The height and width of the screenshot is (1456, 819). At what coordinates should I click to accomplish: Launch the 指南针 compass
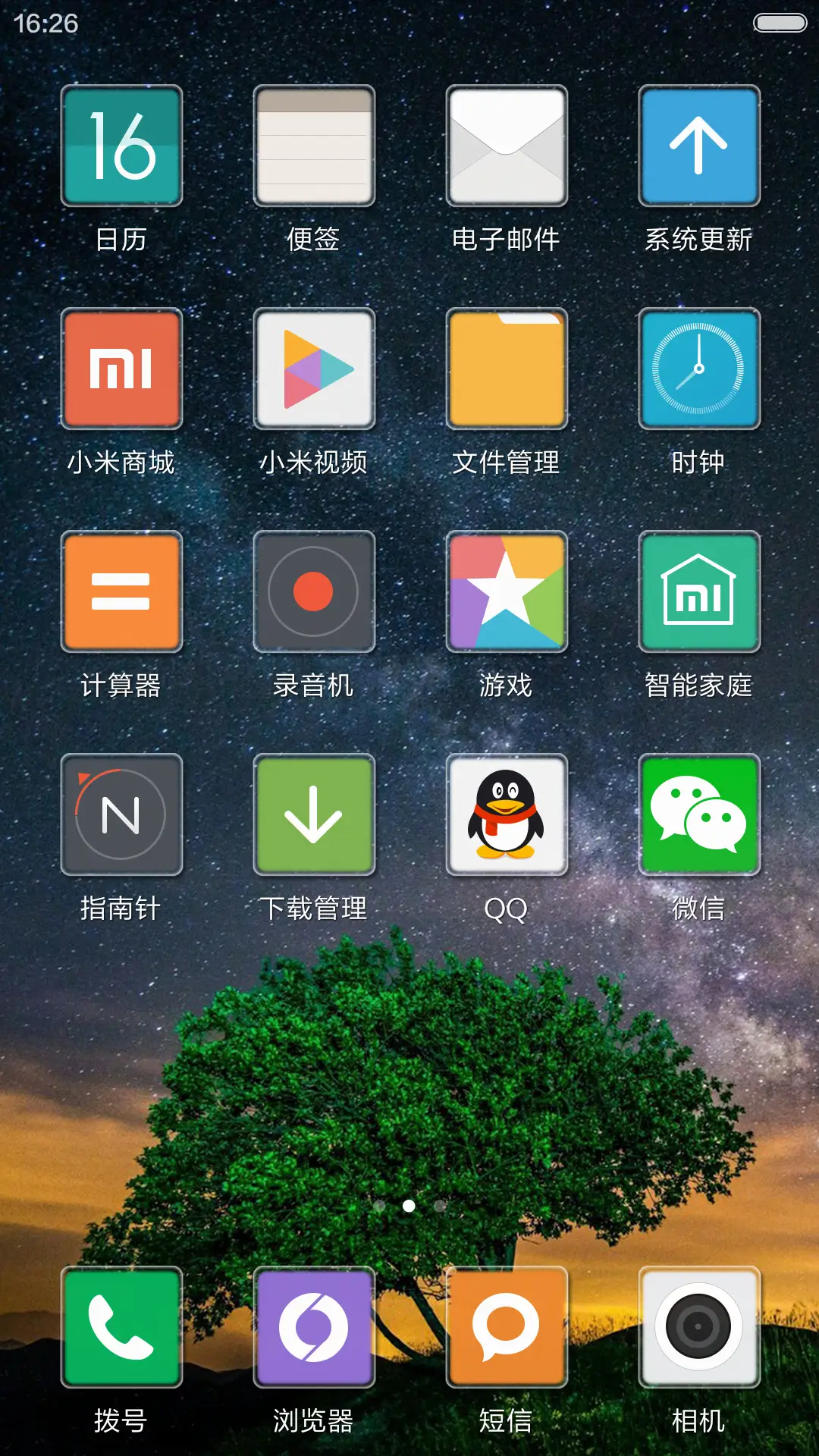point(121,815)
